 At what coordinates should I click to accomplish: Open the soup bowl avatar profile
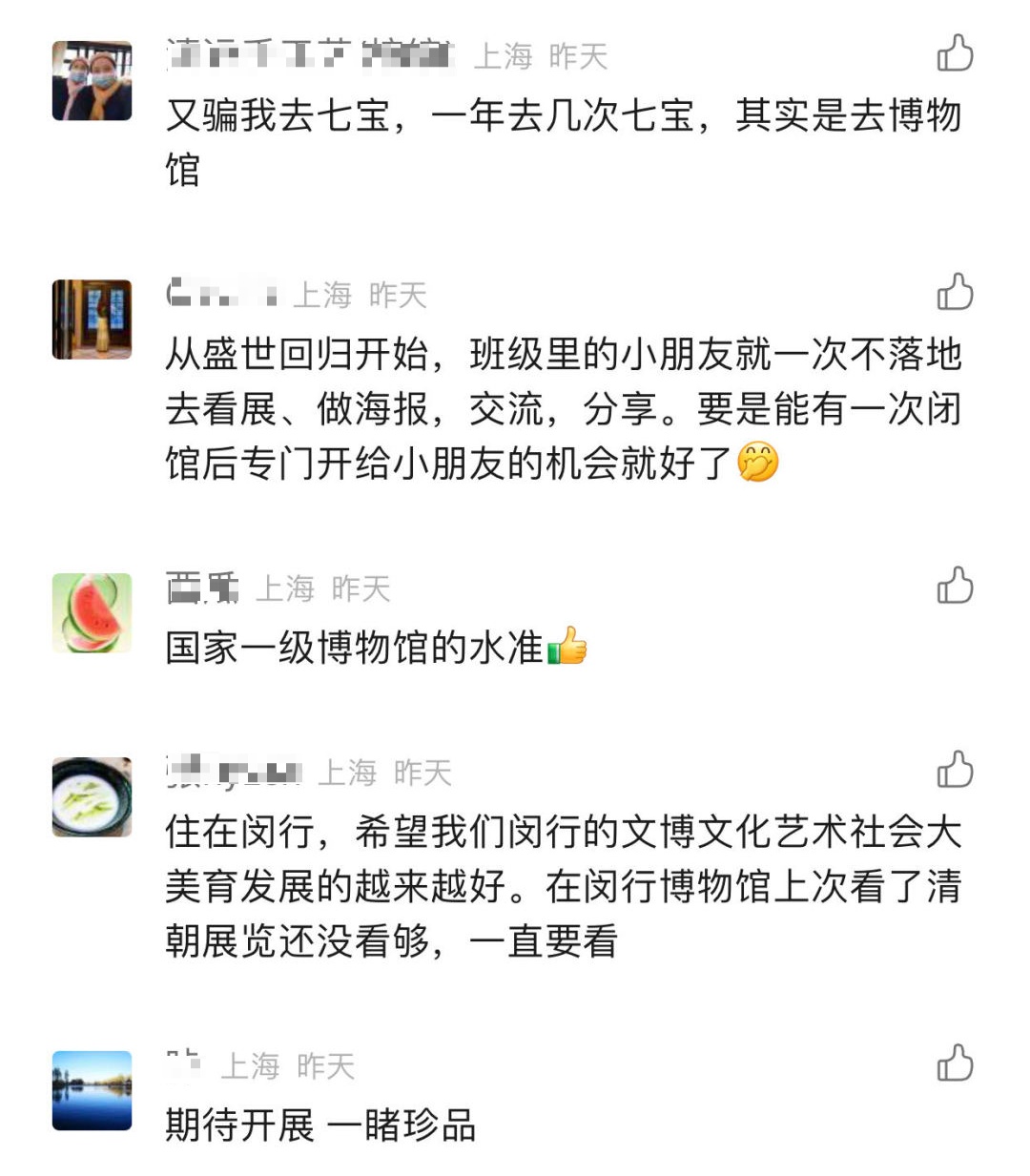pos(92,797)
